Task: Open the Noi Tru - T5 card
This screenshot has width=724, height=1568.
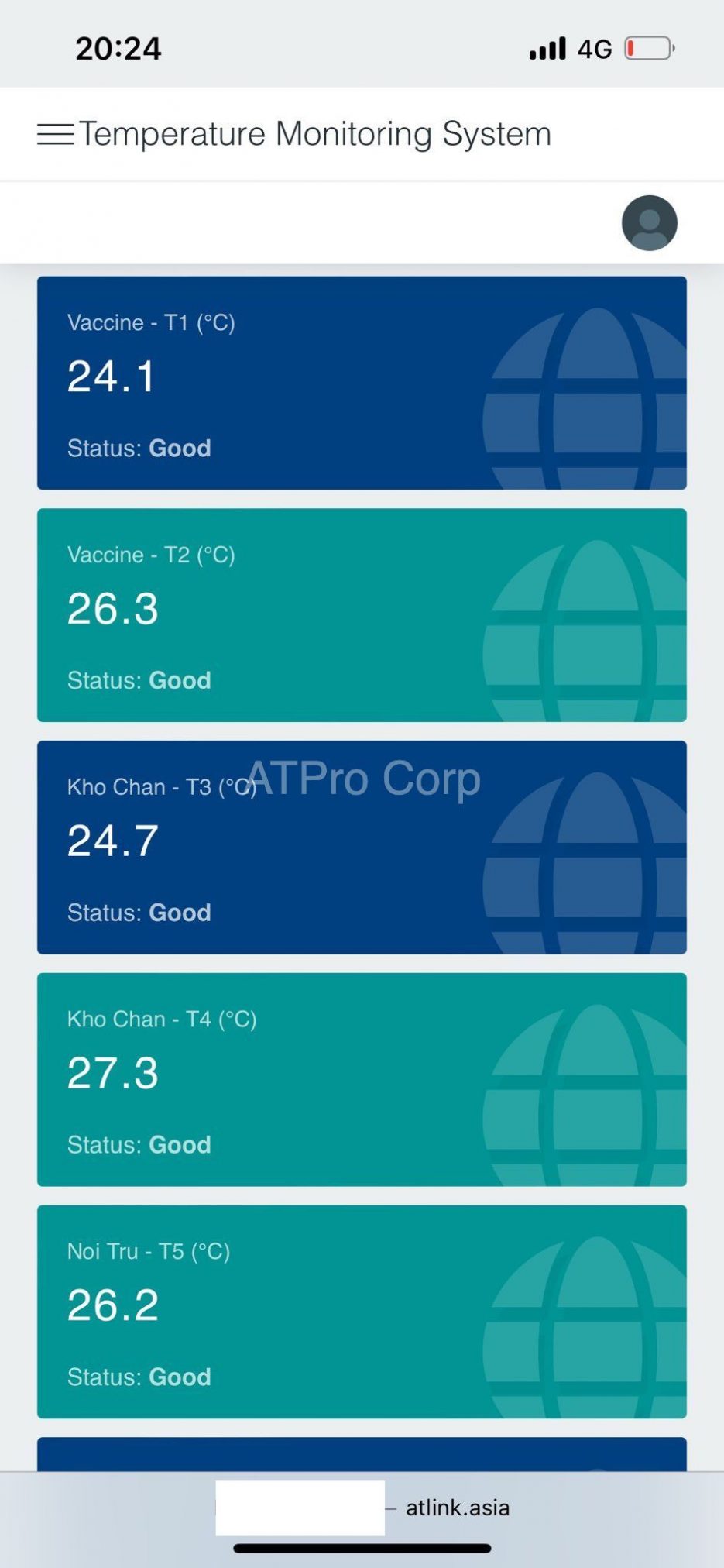Action: 362,1312
